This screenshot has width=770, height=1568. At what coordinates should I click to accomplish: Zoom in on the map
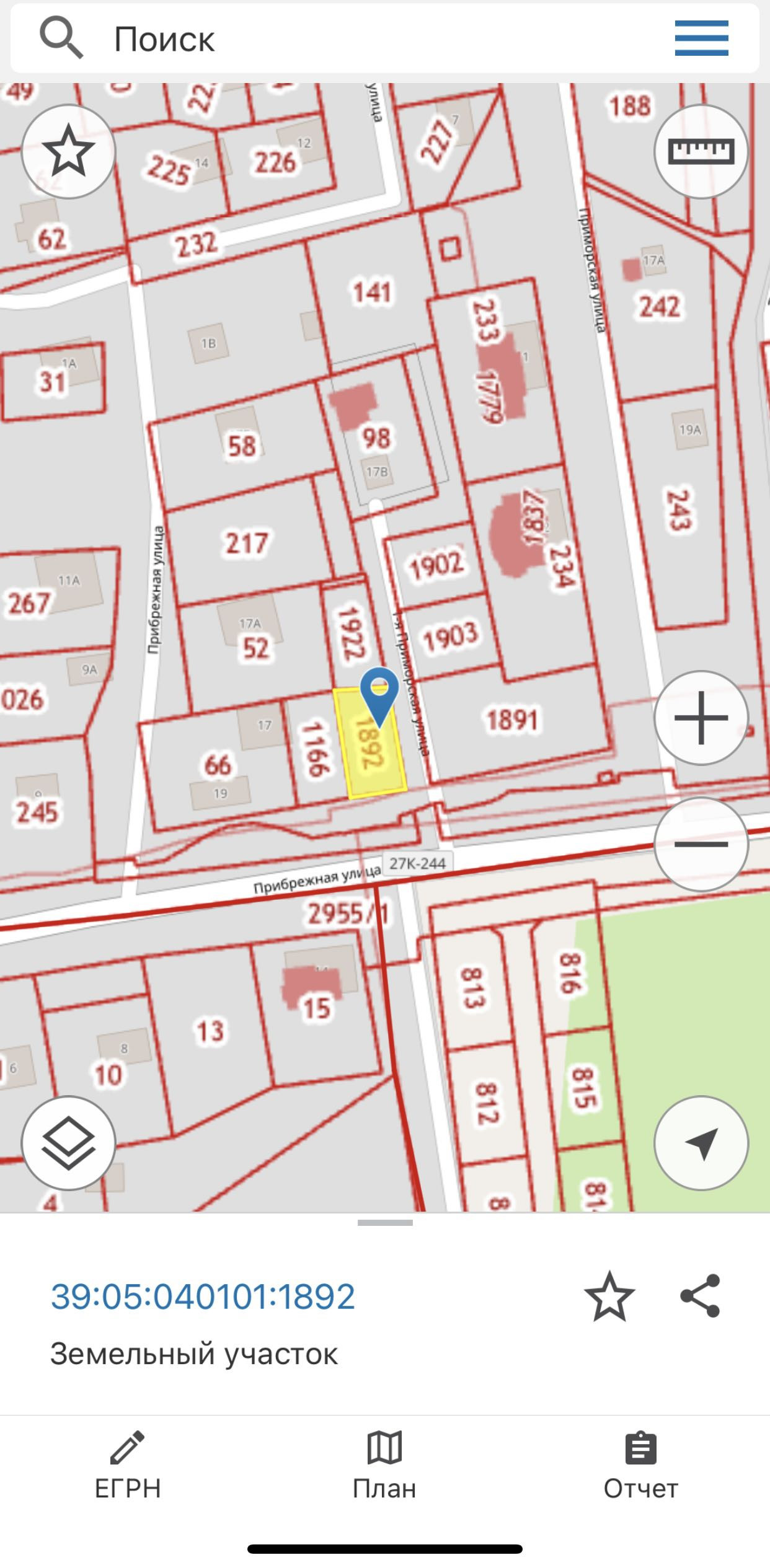pyautogui.click(x=701, y=718)
